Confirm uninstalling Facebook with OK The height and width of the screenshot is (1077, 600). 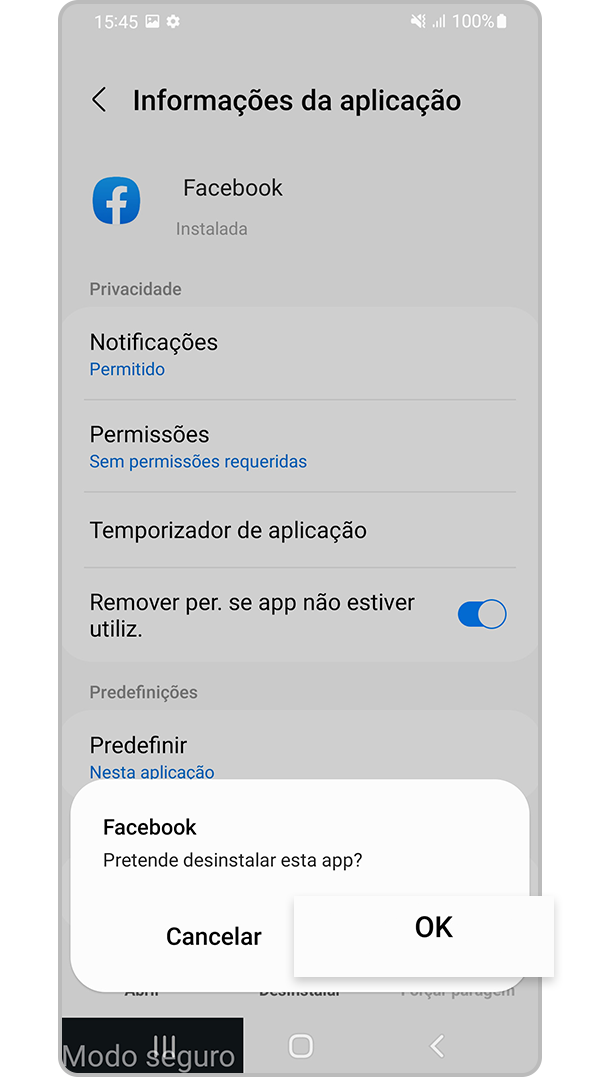pyautogui.click(x=433, y=928)
